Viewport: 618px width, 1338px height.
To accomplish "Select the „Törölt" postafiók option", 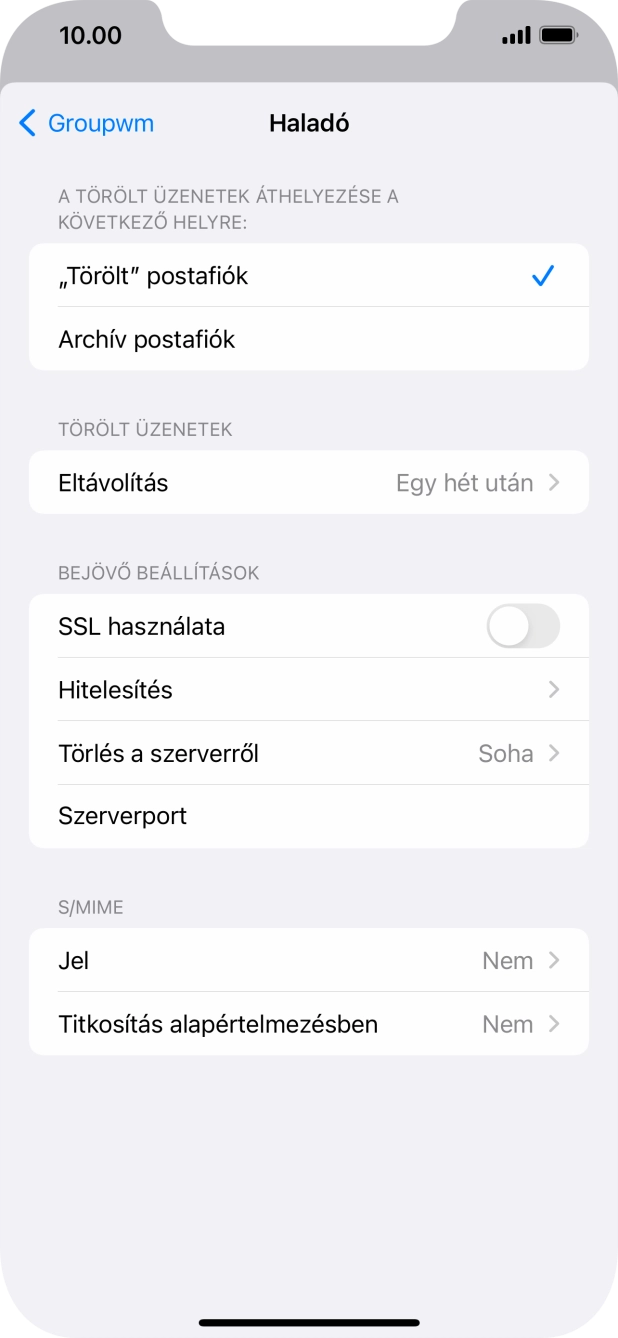I will coord(308,276).
